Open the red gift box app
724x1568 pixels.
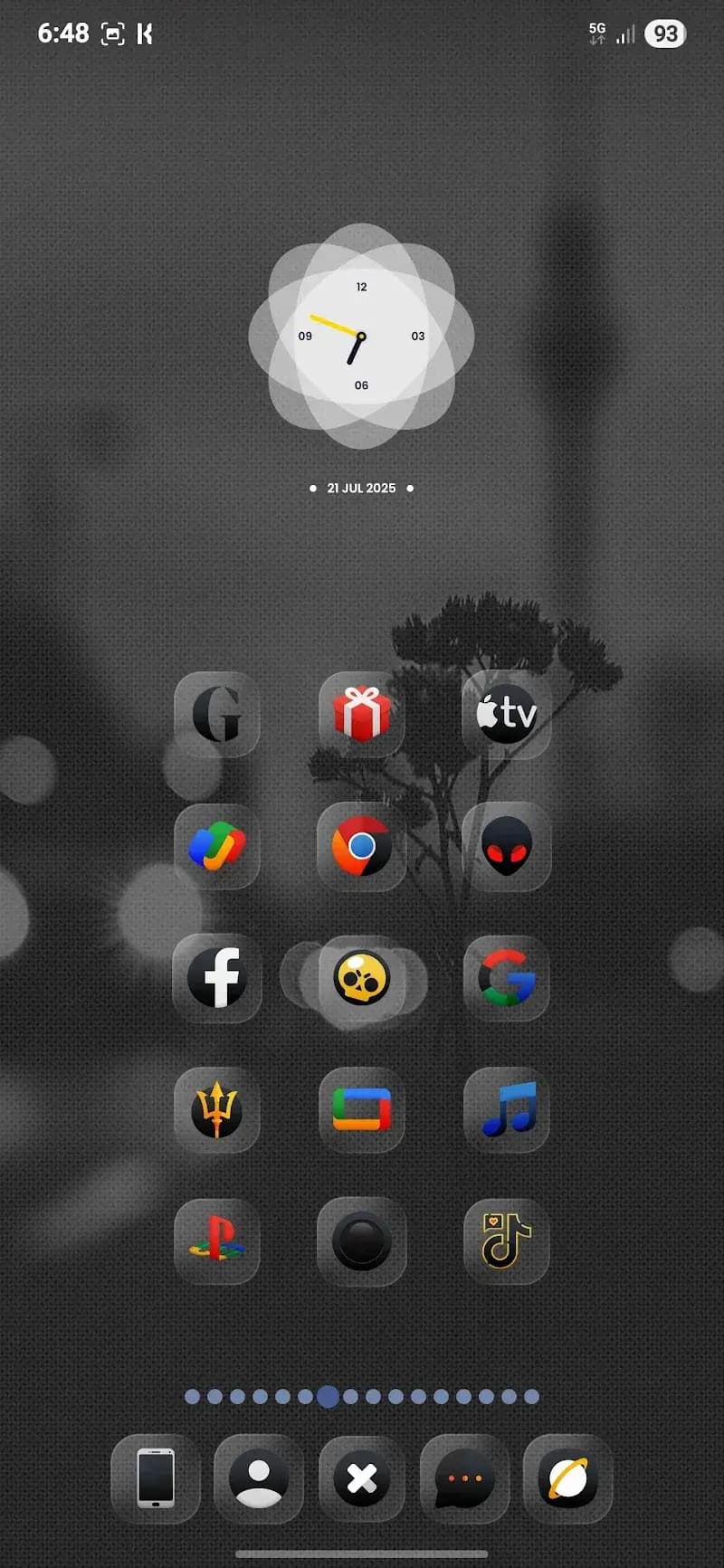click(x=362, y=714)
